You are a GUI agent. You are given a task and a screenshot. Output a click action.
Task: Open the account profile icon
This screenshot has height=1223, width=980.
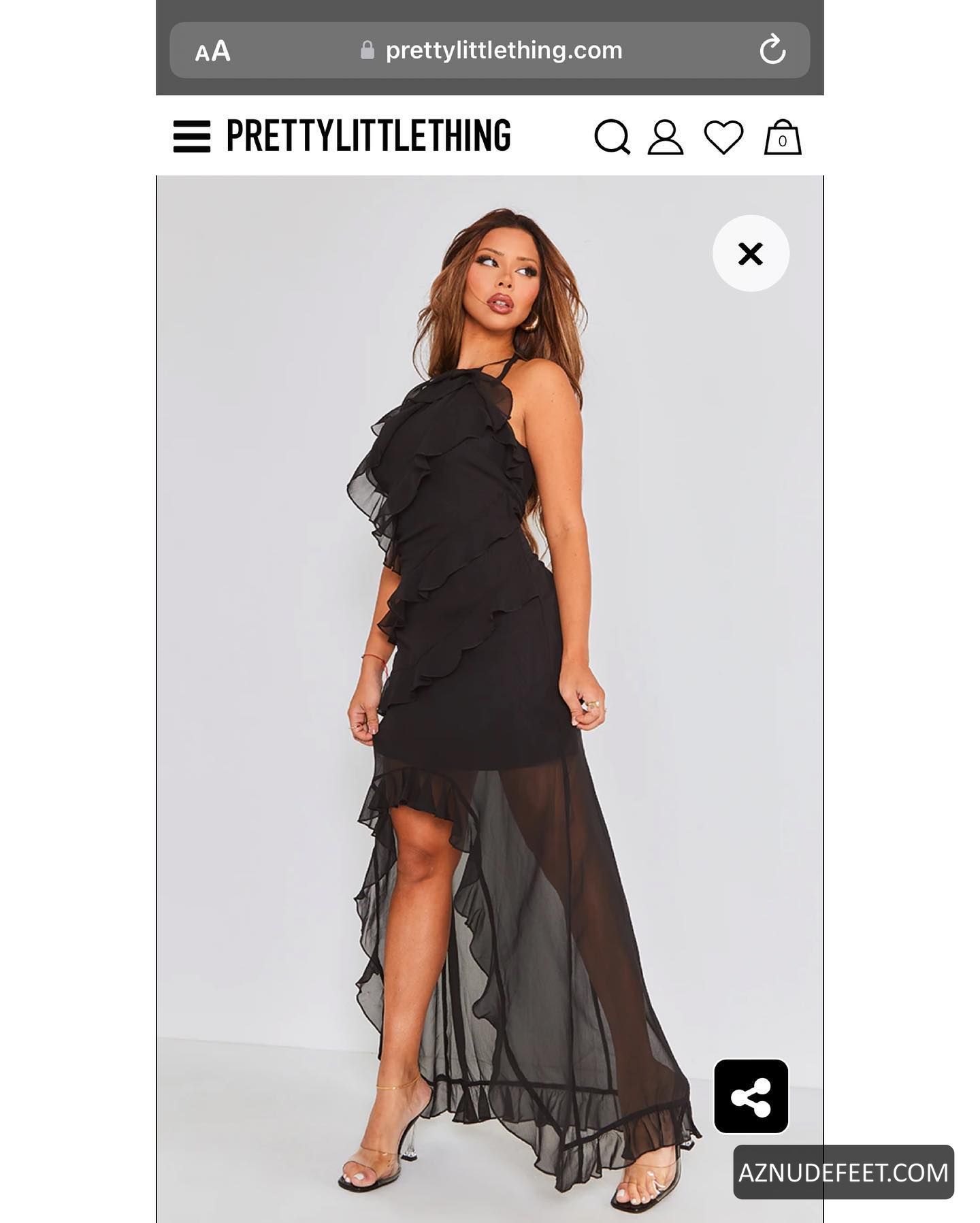(x=665, y=137)
